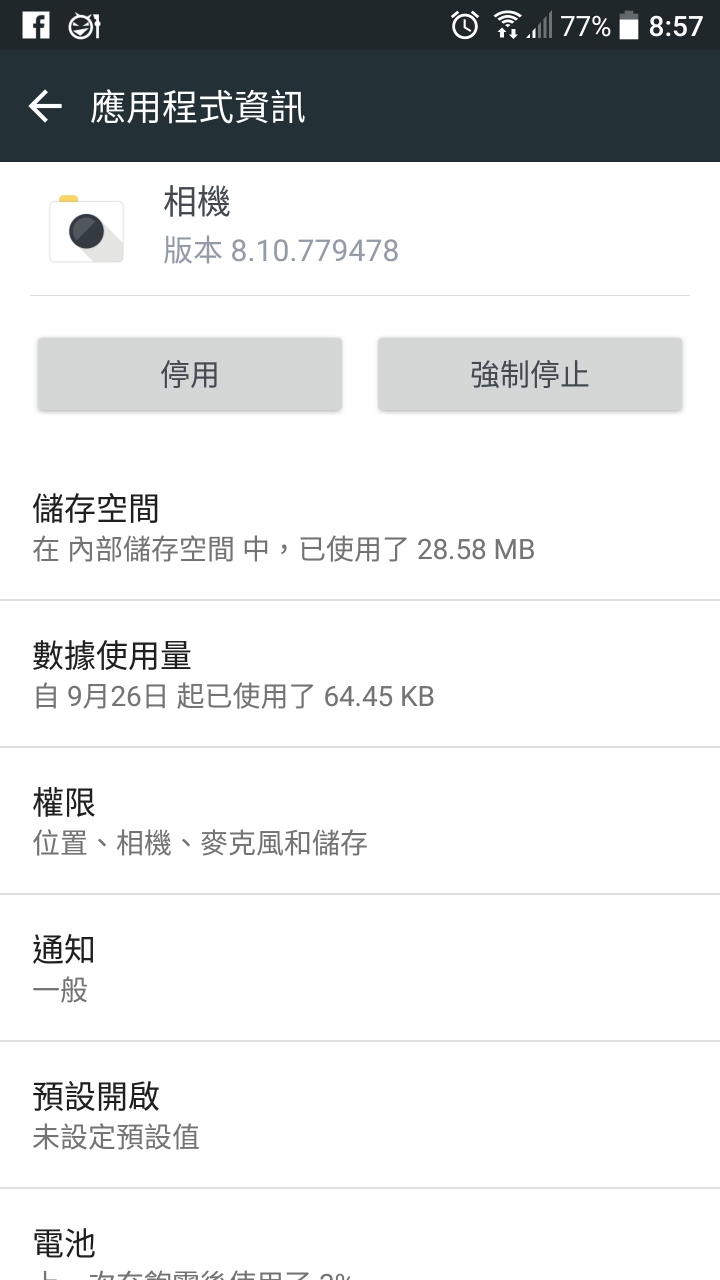Image resolution: width=720 pixels, height=1280 pixels.
Task: Open 通知 notification settings
Action: (x=360, y=968)
